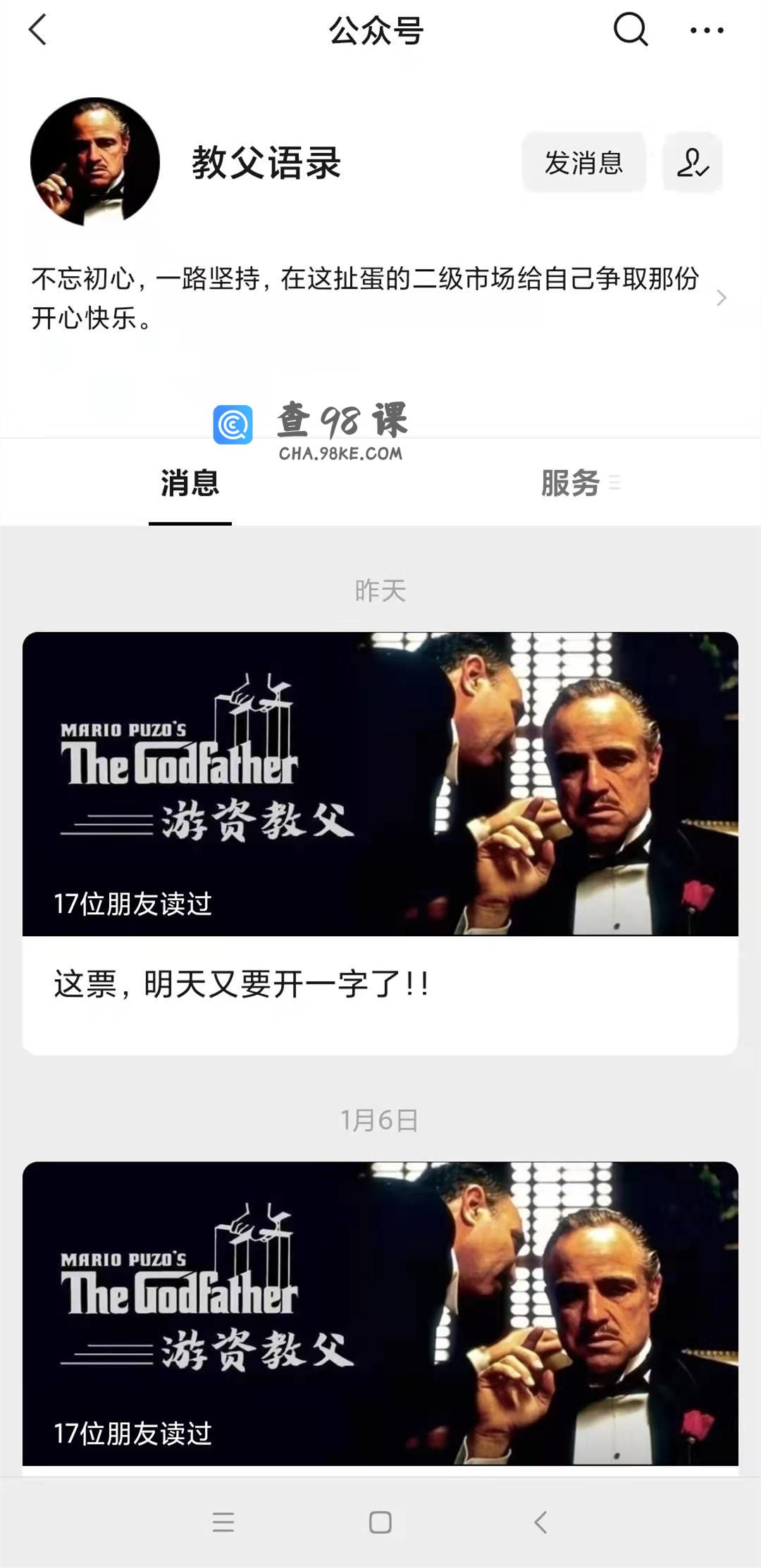Open the 昨天 section header
The height and width of the screenshot is (1568, 761).
point(380,592)
